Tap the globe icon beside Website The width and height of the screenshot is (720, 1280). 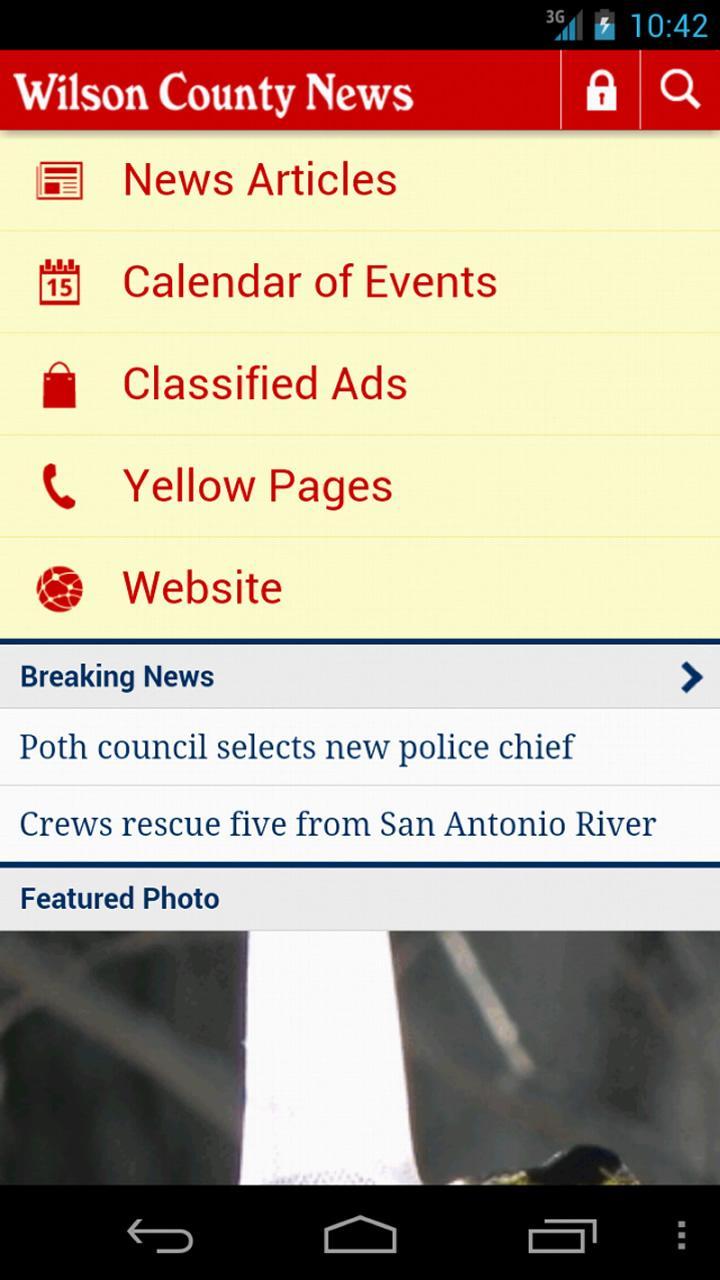(58, 588)
